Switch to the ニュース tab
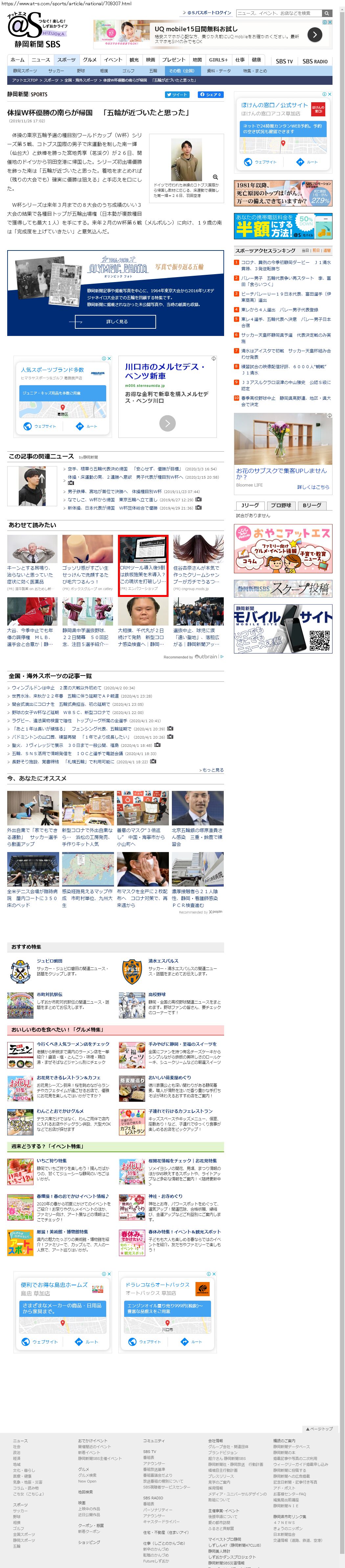The width and height of the screenshot is (345, 1568). (x=41, y=59)
